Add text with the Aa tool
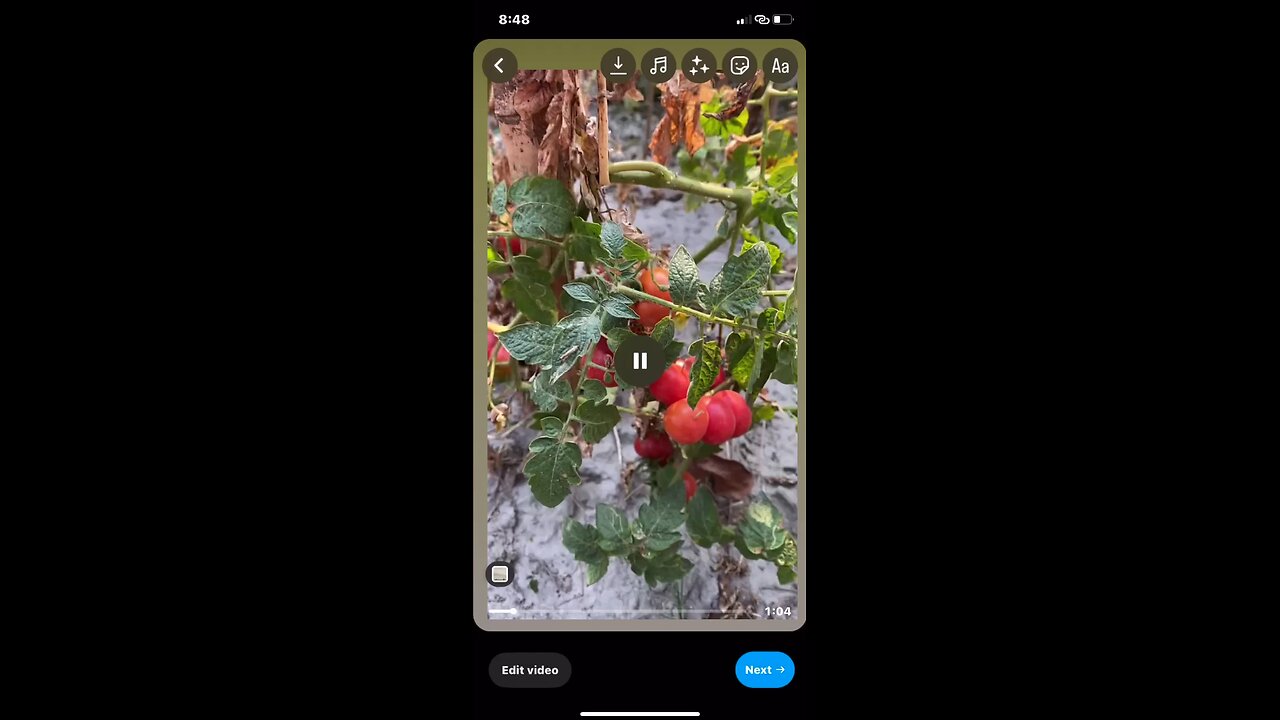1280x720 pixels. (x=780, y=66)
